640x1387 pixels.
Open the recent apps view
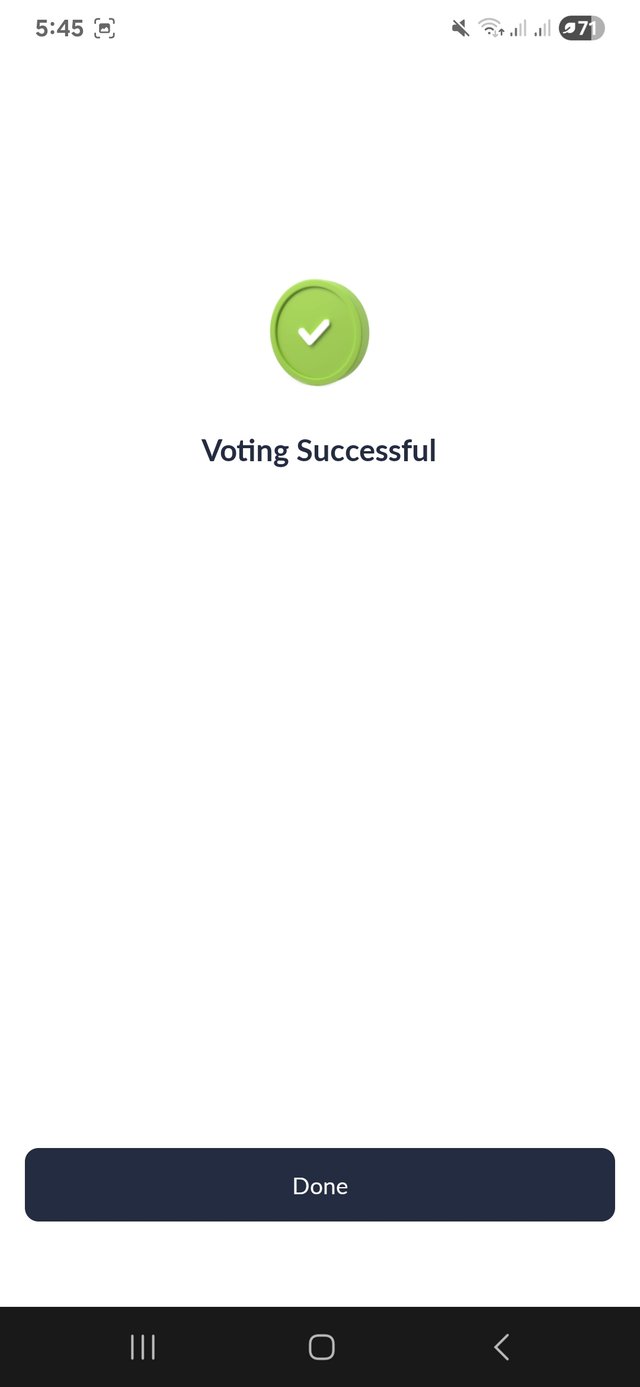[143, 1347]
